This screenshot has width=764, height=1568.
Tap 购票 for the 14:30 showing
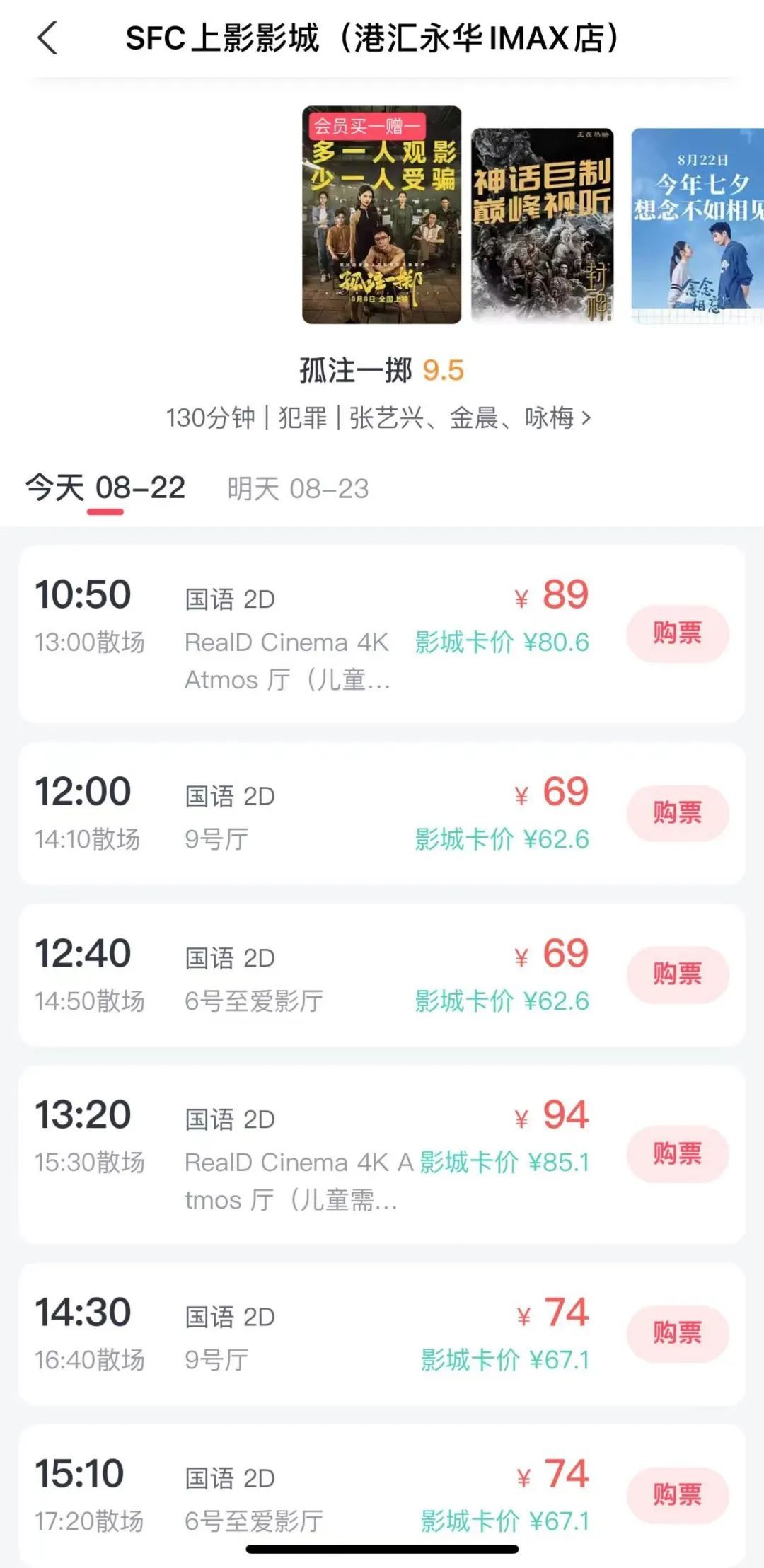pyautogui.click(x=677, y=1334)
